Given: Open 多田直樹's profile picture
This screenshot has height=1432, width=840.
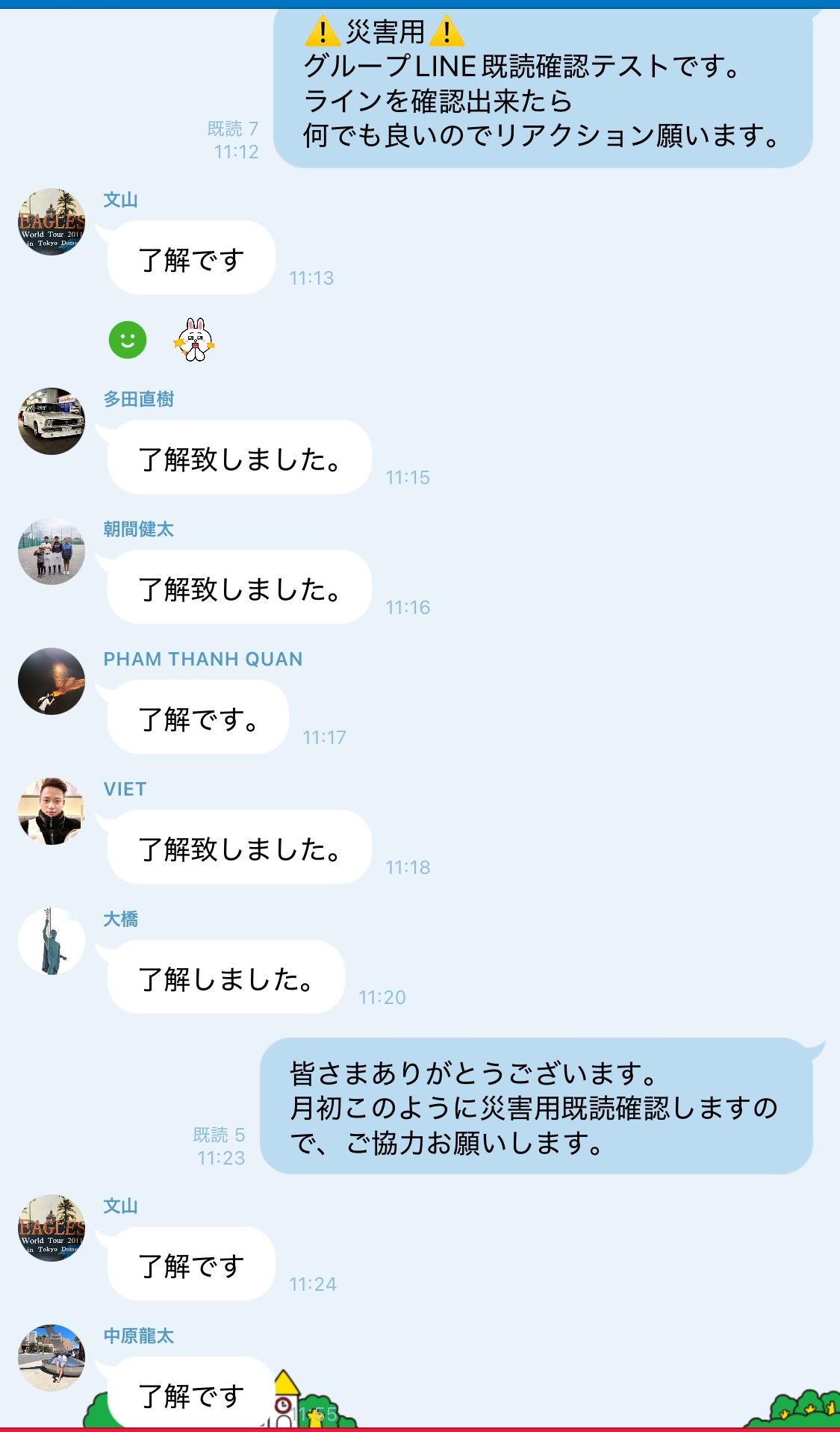Looking at the screenshot, I should tap(52, 421).
